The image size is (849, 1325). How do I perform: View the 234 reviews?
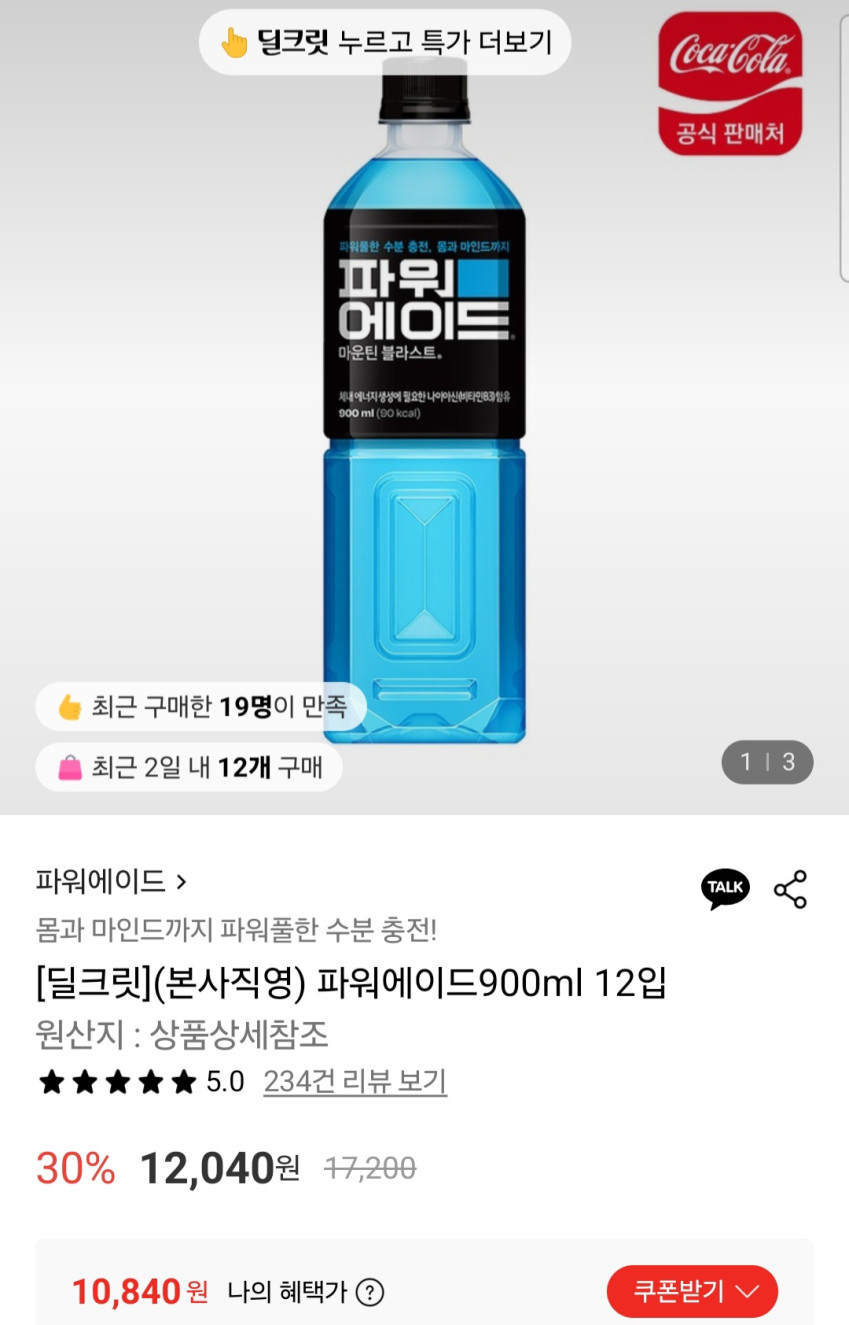click(x=354, y=1081)
